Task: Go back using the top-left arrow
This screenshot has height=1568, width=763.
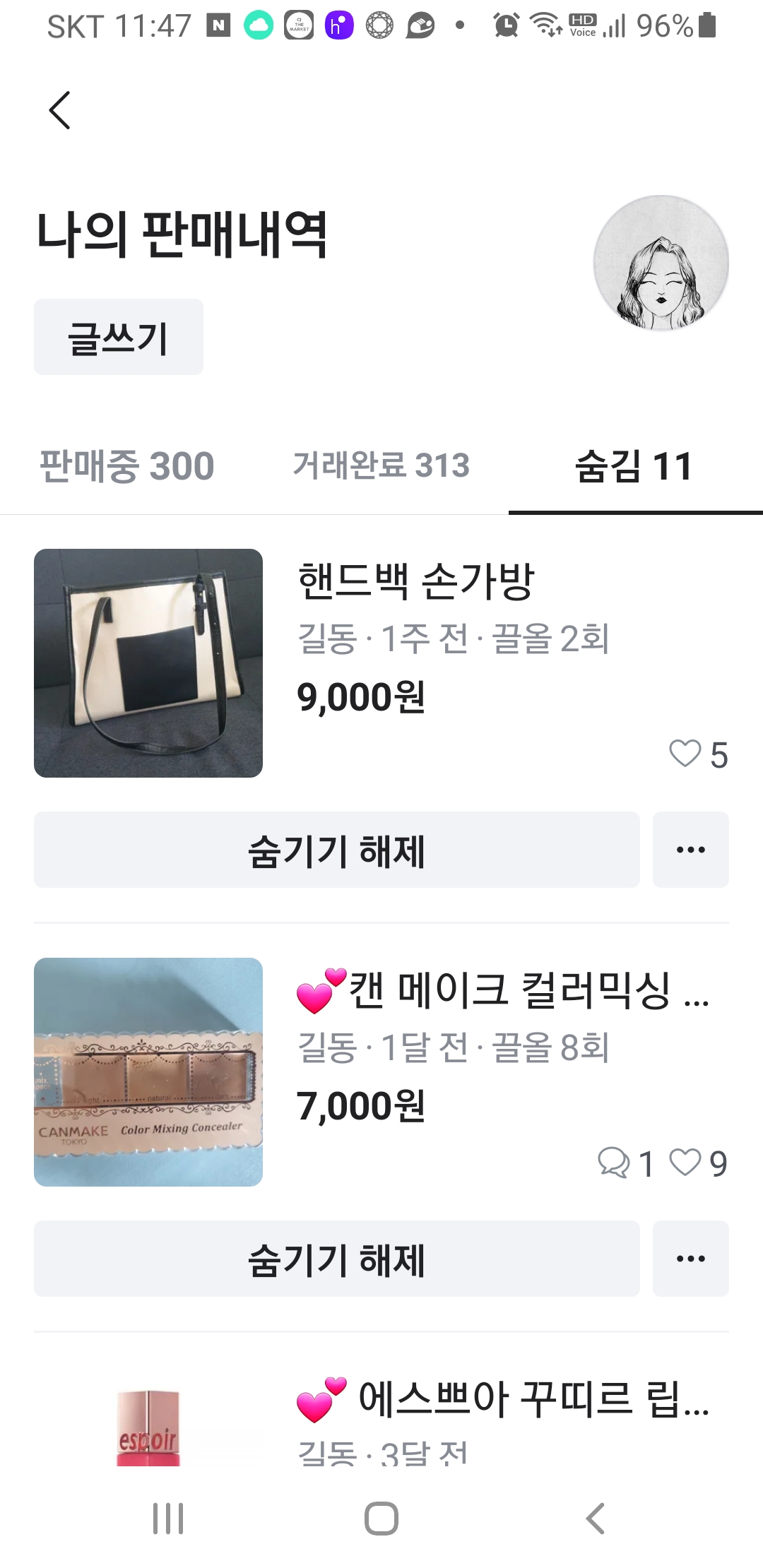Action: click(60, 110)
